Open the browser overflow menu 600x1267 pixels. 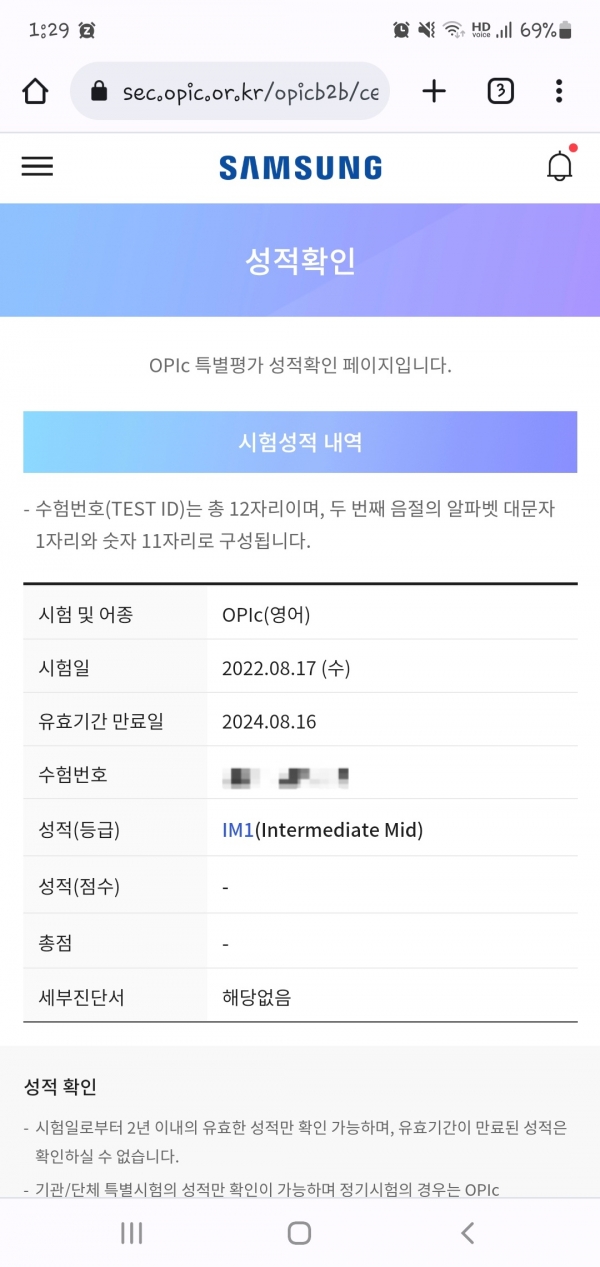[559, 92]
